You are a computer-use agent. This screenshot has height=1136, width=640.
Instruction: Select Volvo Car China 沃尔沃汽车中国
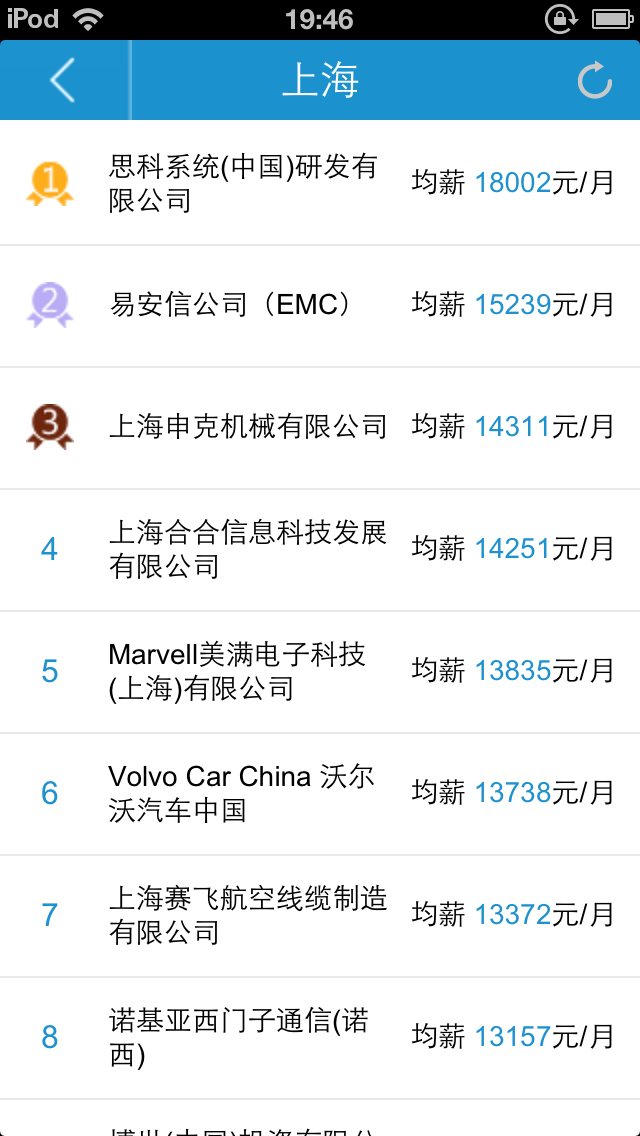[320, 793]
